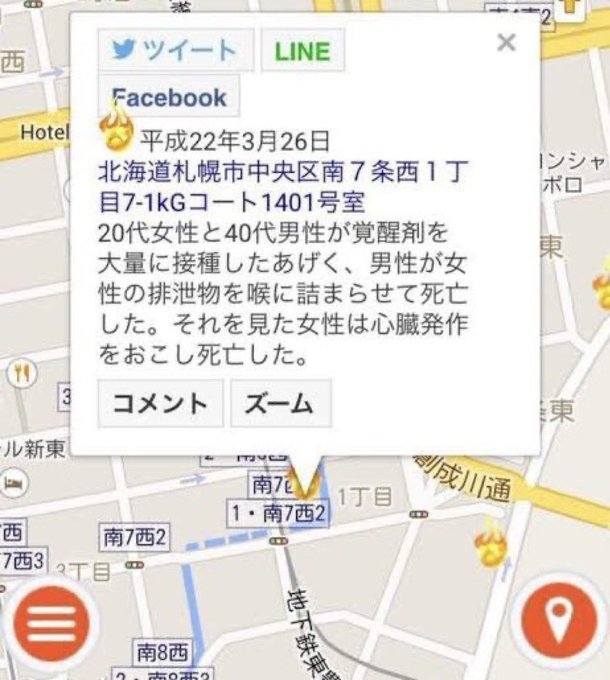Close the info popup
This screenshot has height=680, width=610.
506,42
